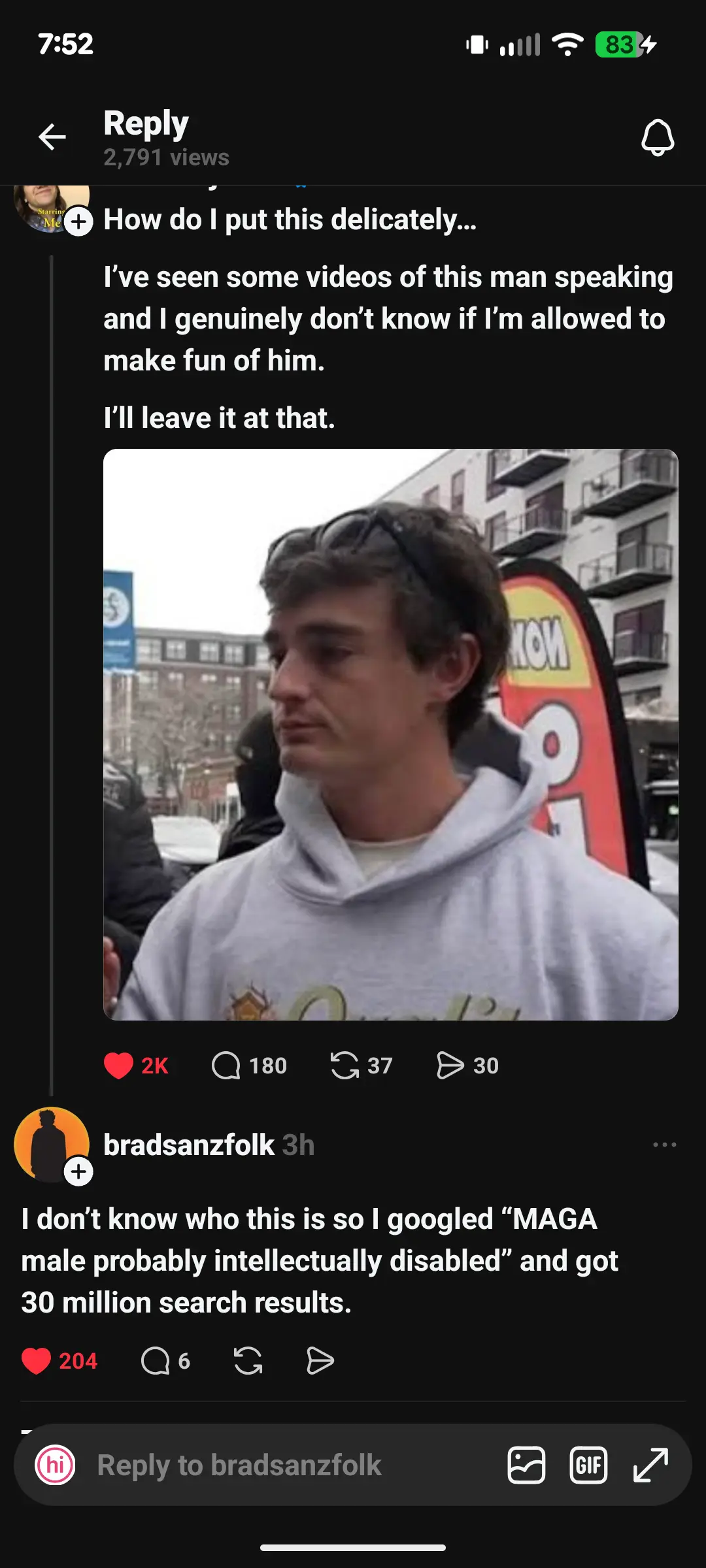706x1568 pixels.
Task: Go back using the arrow
Action: (x=52, y=137)
